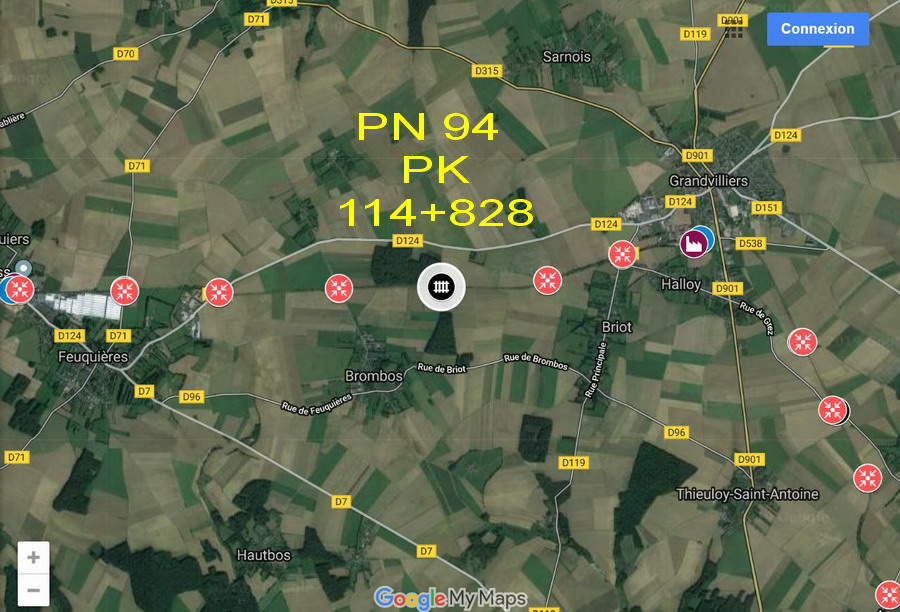
Task: Zoom out with the minus button
Action: pyautogui.click(x=33, y=590)
